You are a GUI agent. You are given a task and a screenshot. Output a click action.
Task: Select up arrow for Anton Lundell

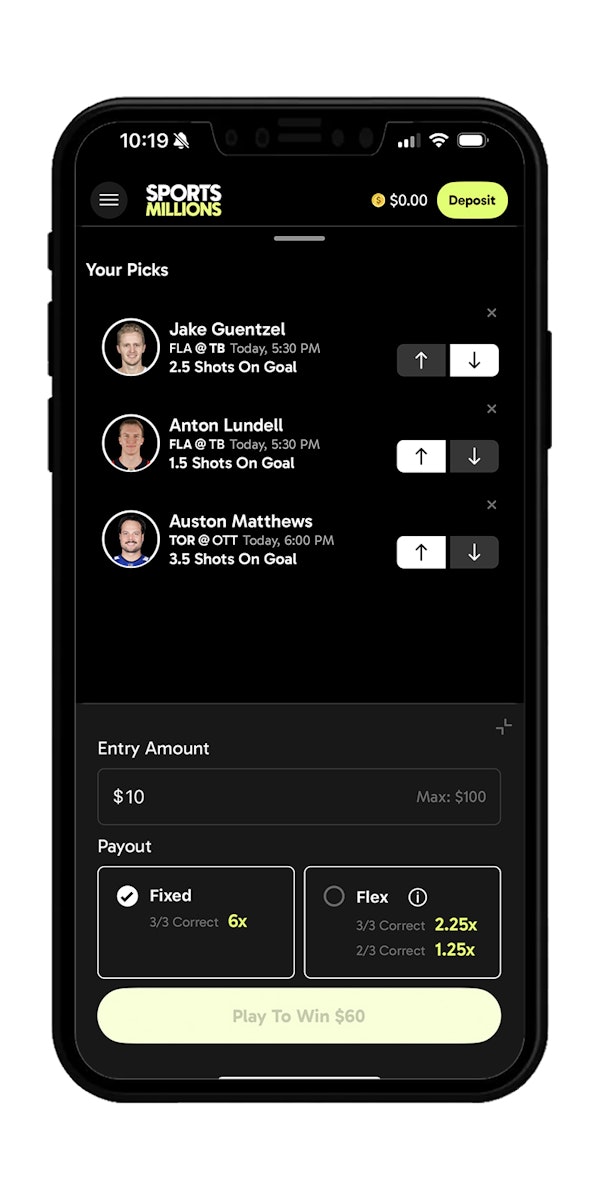(x=421, y=456)
